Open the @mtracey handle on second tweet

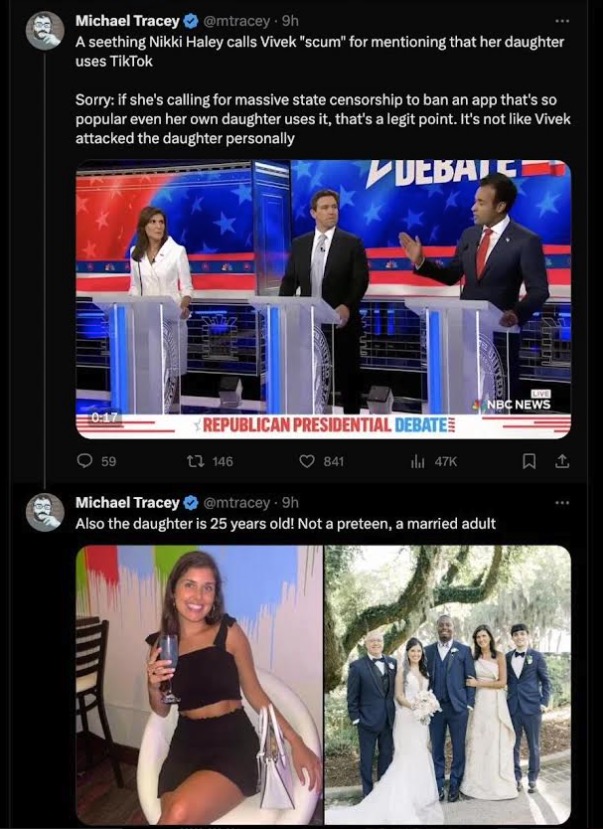tap(237, 502)
